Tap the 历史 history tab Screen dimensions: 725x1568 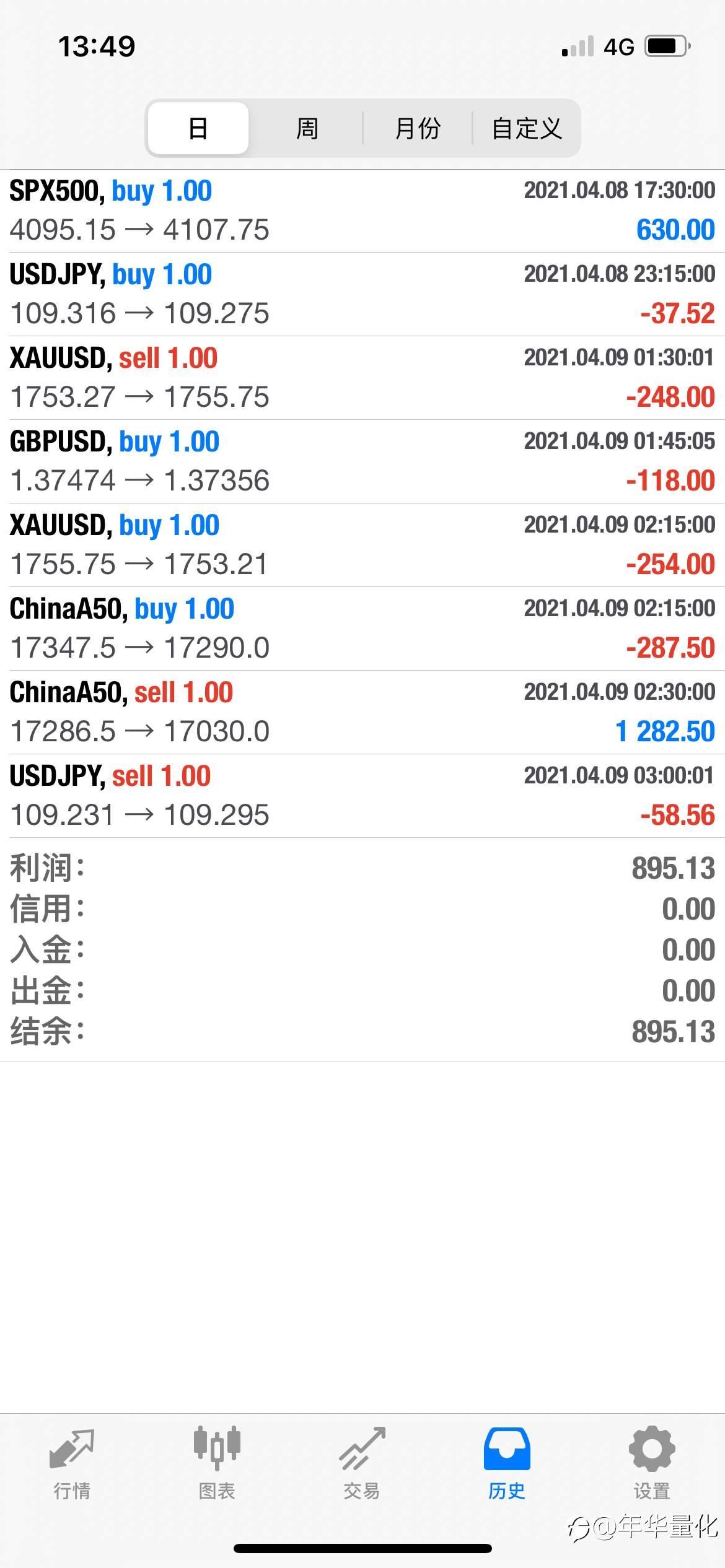tap(507, 1464)
